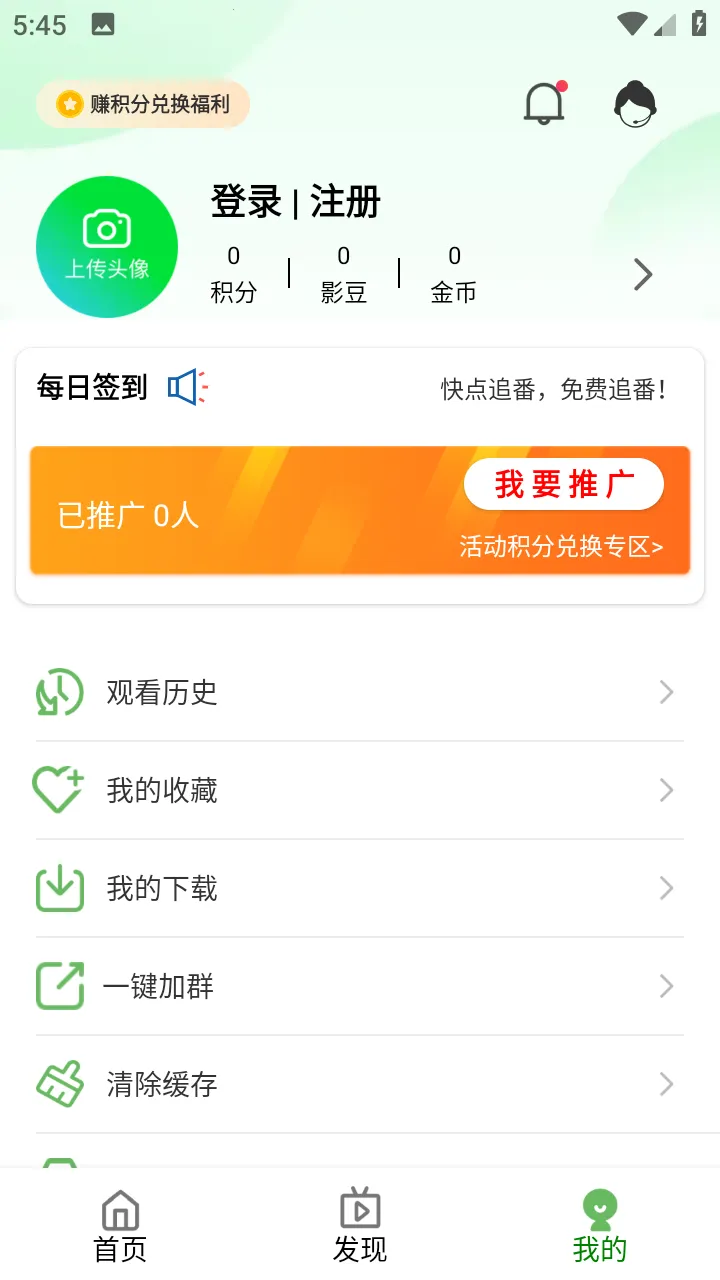Open 每日签到 daily check-in

pyautogui.click(x=92, y=387)
